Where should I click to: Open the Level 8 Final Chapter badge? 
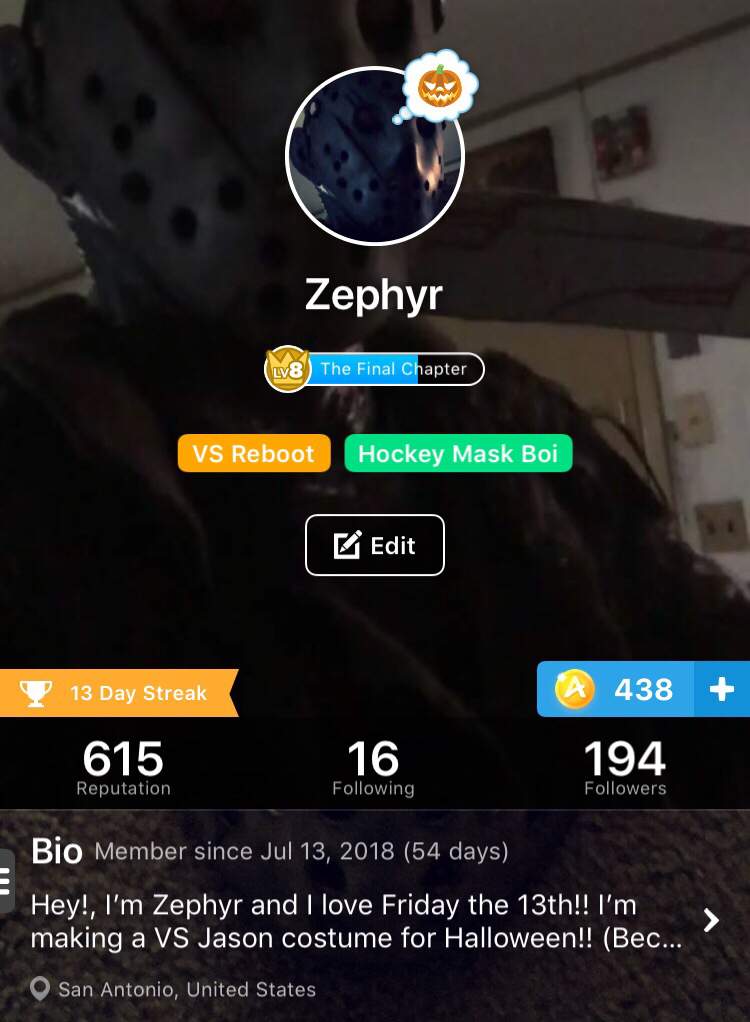[374, 369]
